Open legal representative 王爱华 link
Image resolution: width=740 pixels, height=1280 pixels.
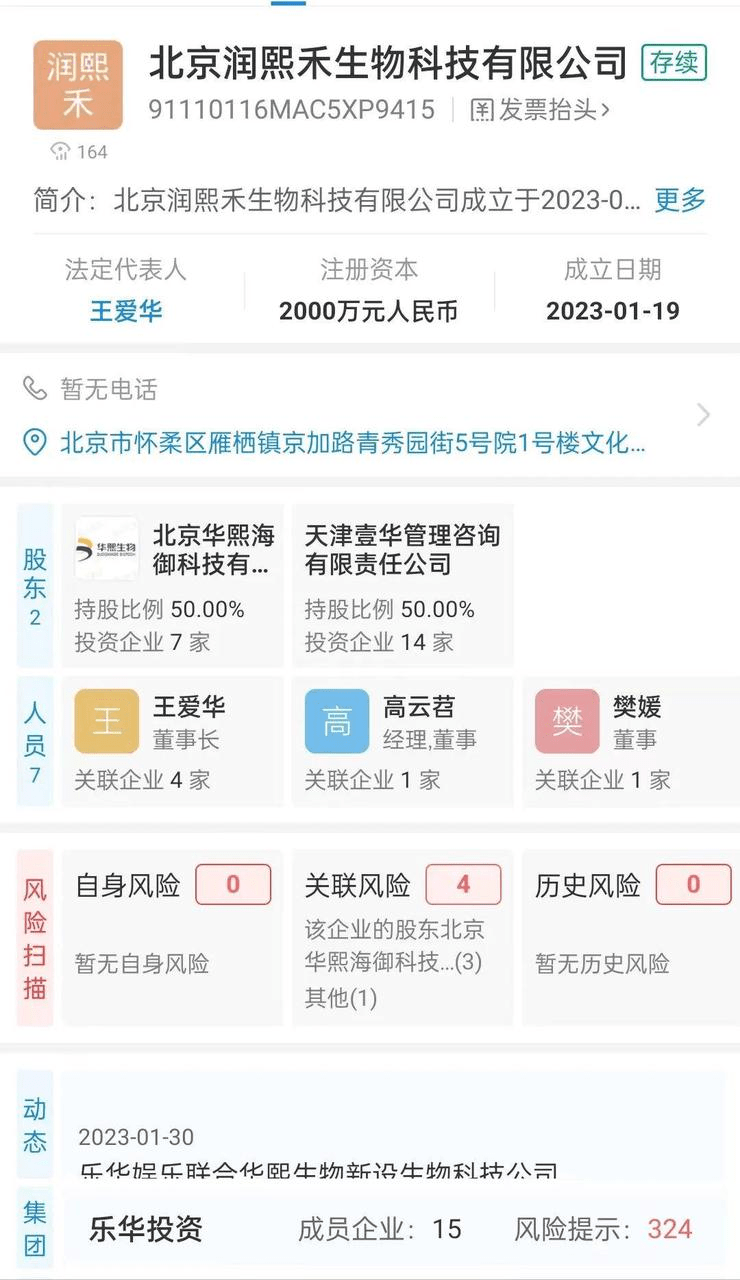[126, 311]
